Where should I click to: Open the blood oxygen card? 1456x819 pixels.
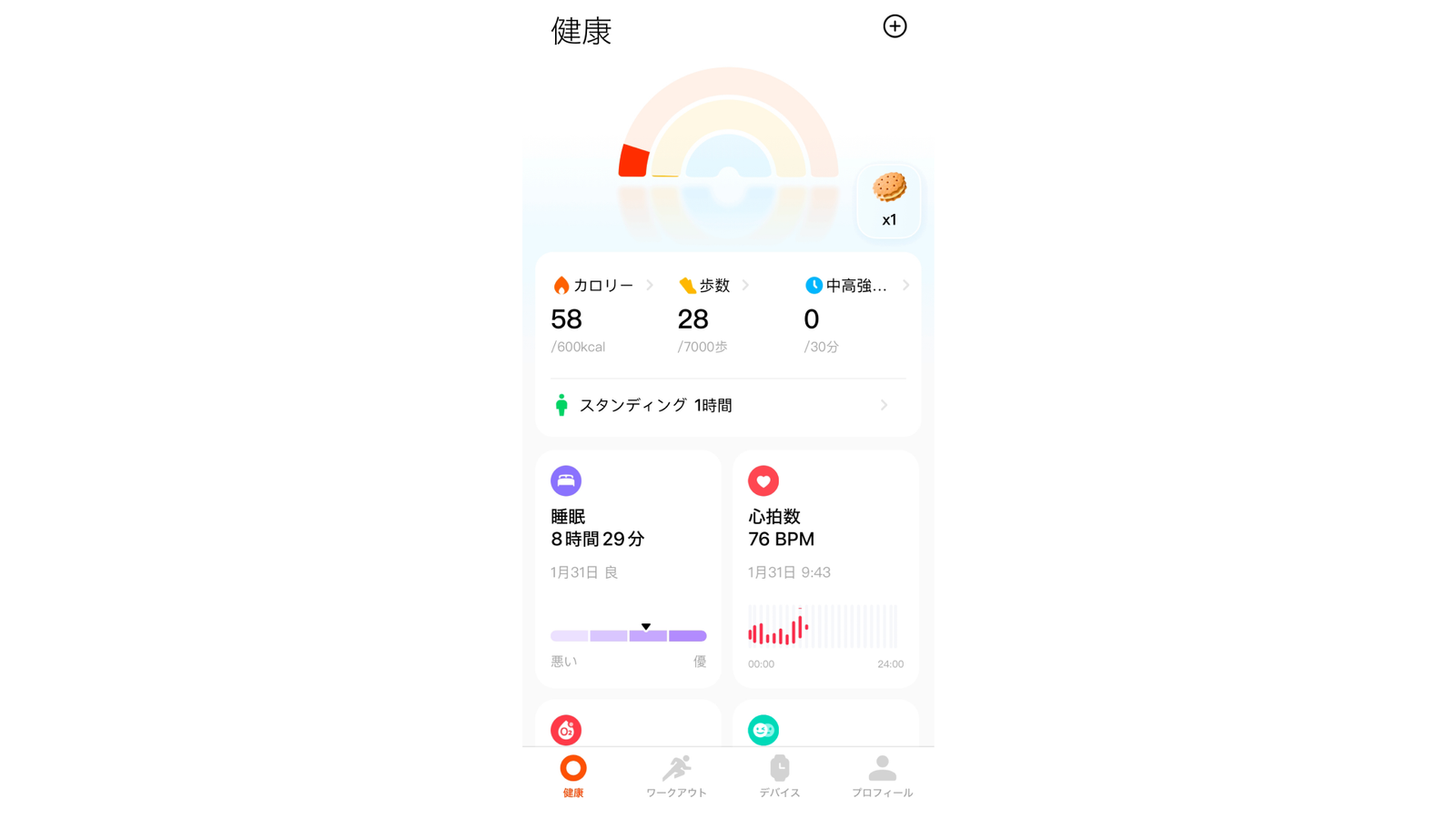[x=628, y=726]
